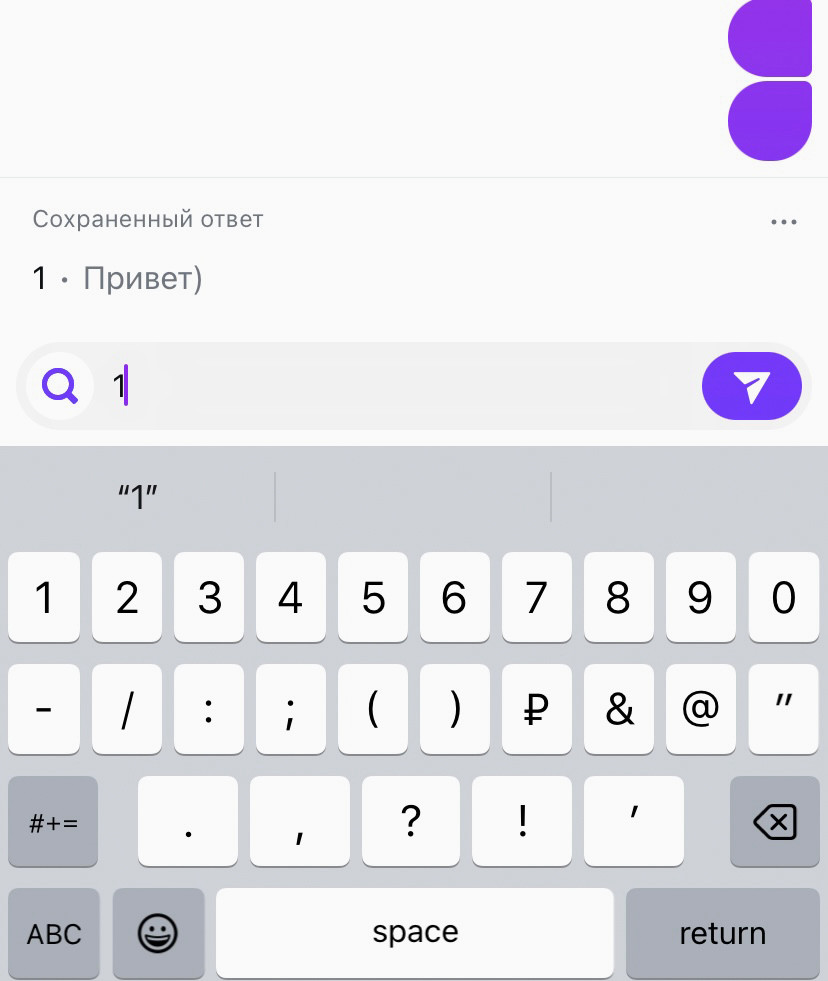
Task: Send the message with the paper plane button
Action: pyautogui.click(x=752, y=387)
